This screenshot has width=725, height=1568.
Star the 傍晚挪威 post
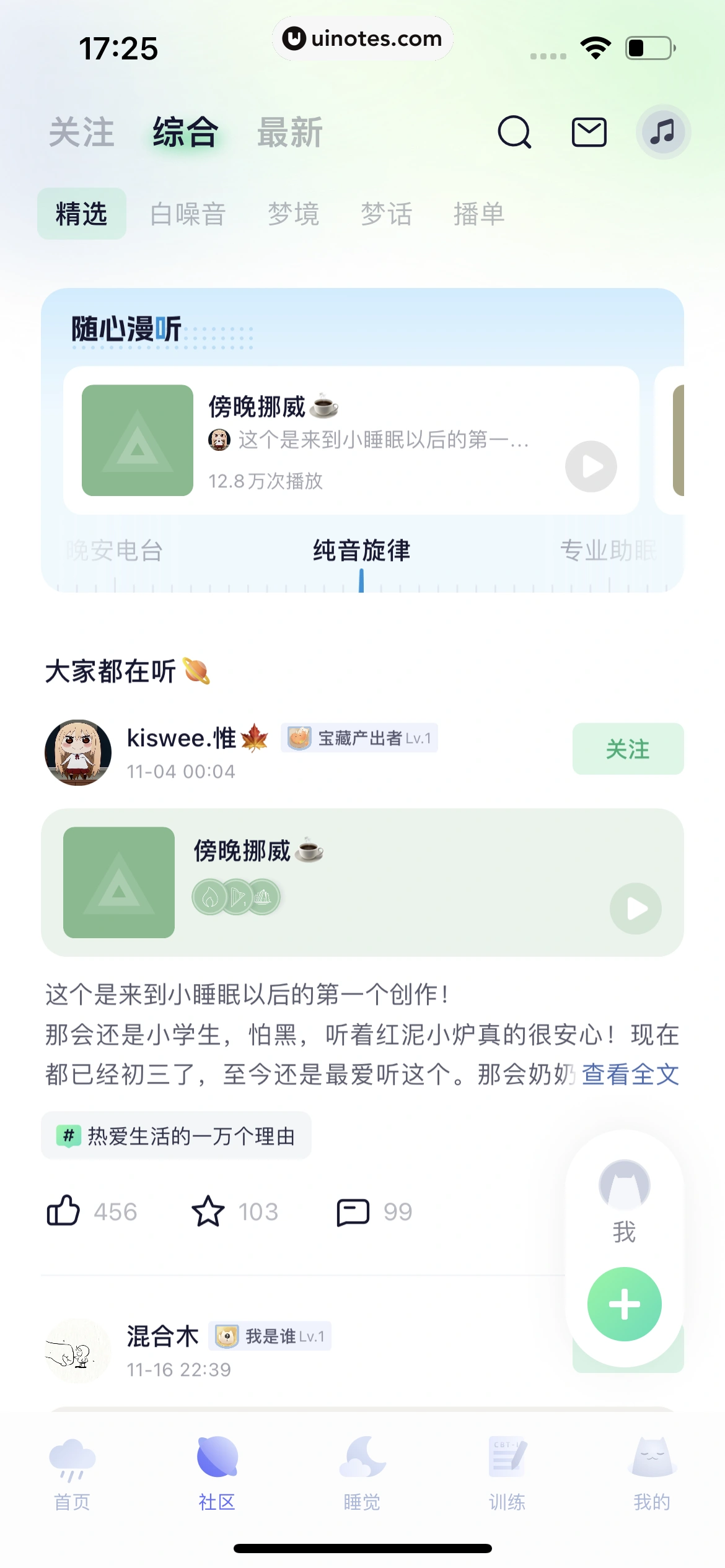pos(209,1211)
